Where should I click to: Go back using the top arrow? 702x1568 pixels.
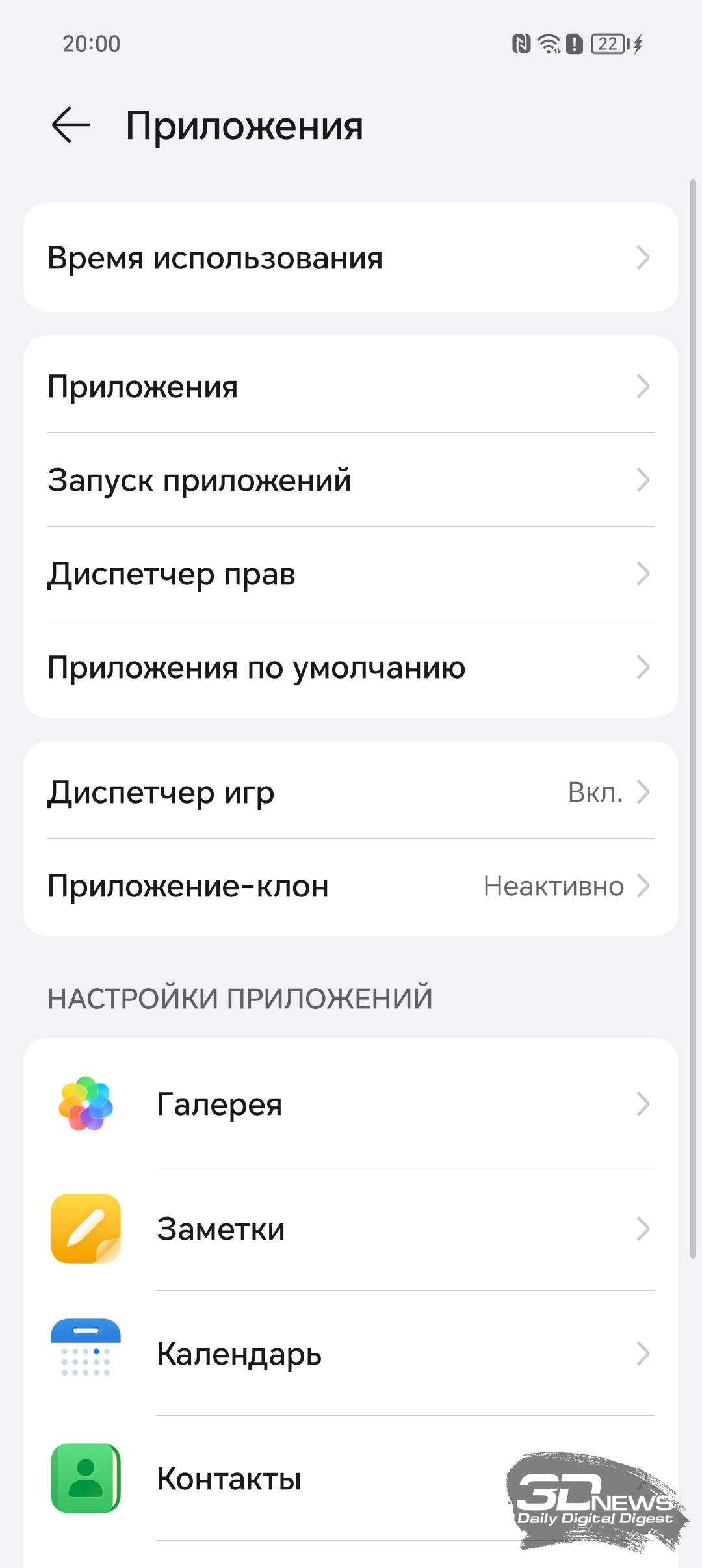click(71, 125)
